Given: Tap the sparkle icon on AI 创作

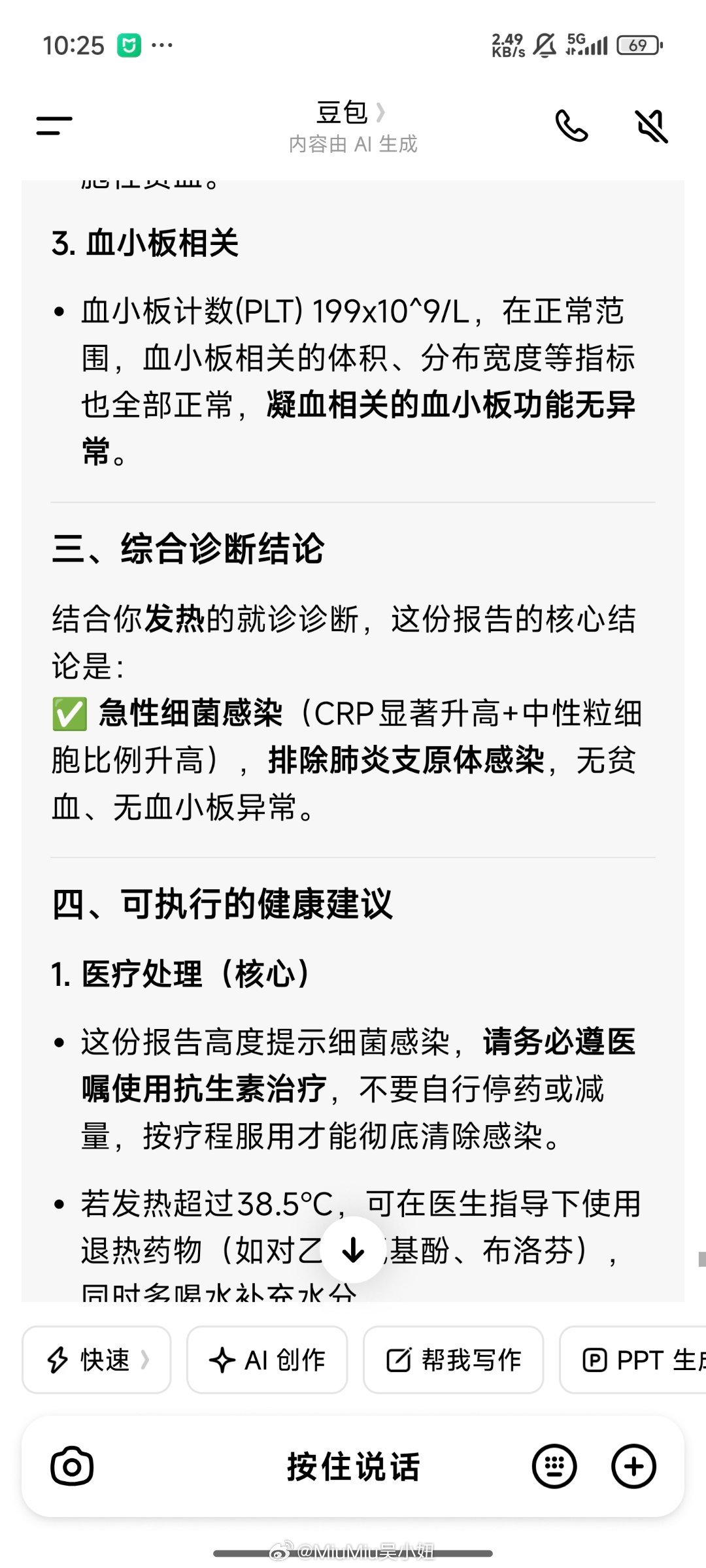Looking at the screenshot, I should [x=224, y=1361].
